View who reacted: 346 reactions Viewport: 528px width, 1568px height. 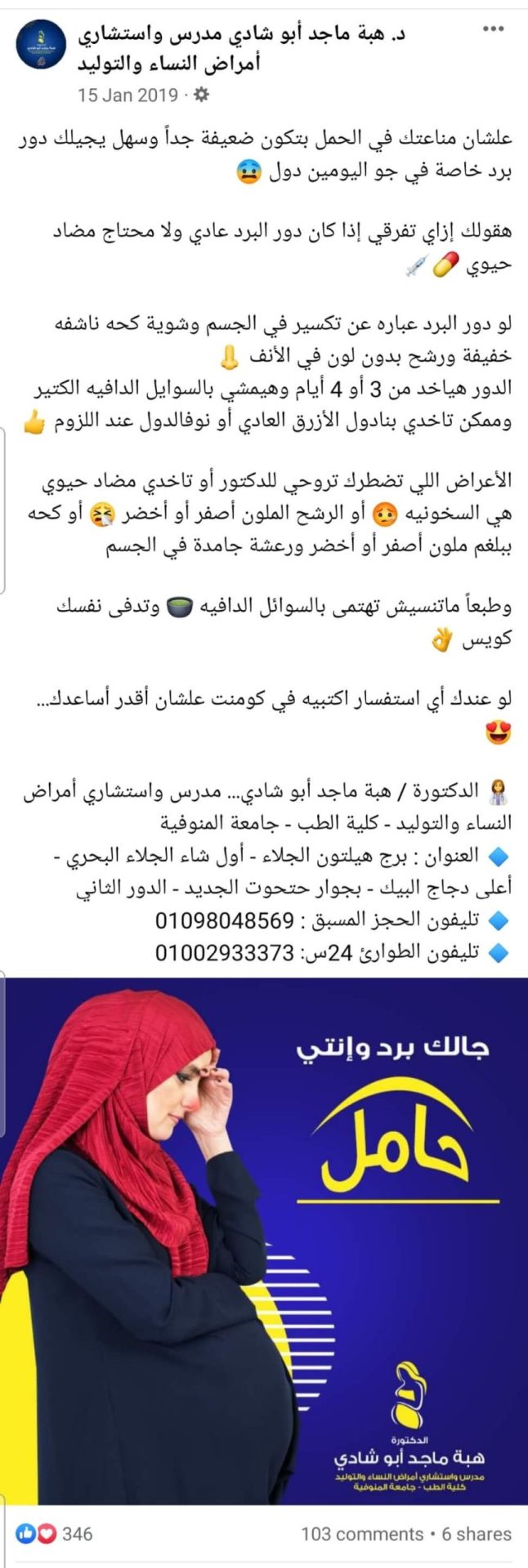(x=55, y=1534)
